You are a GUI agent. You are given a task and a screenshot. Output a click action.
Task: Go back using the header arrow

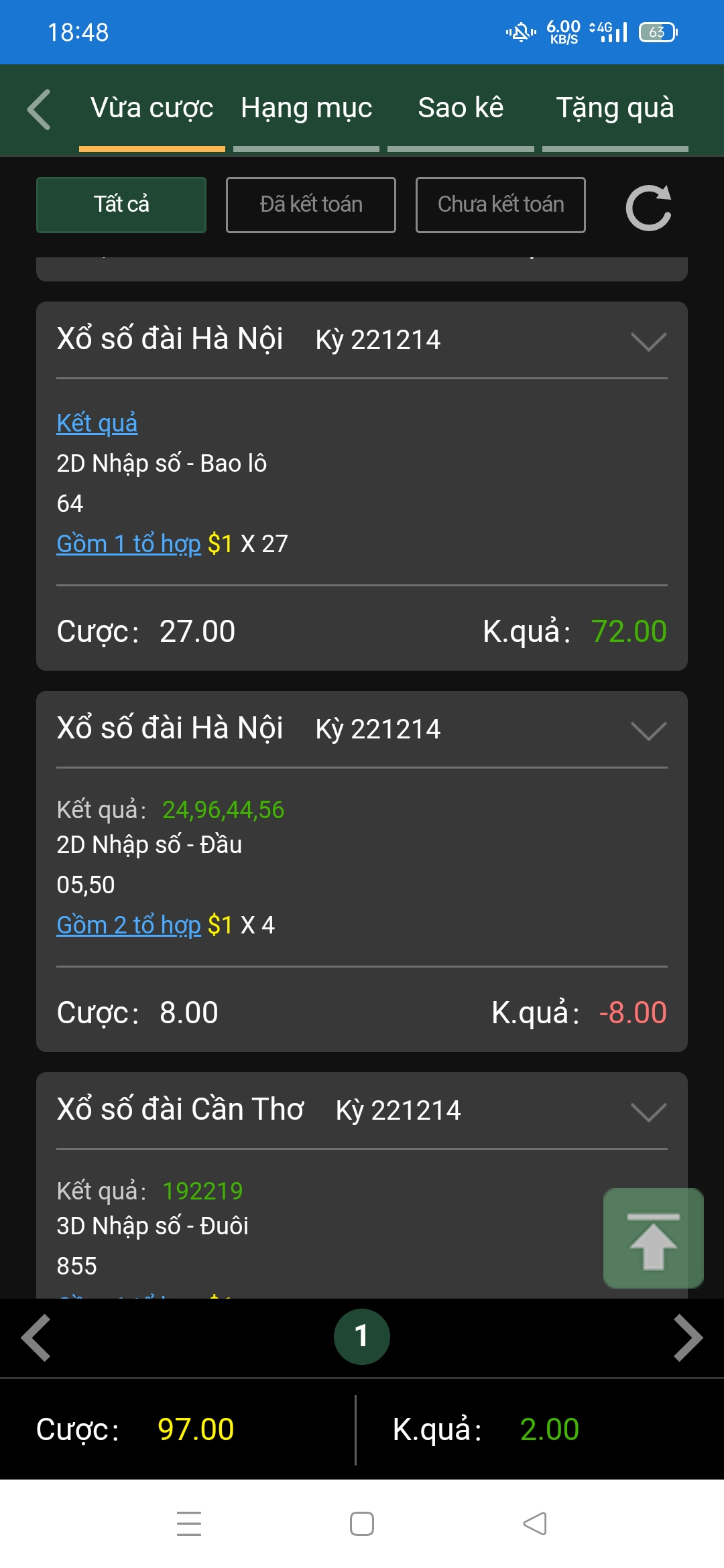pos(39,109)
